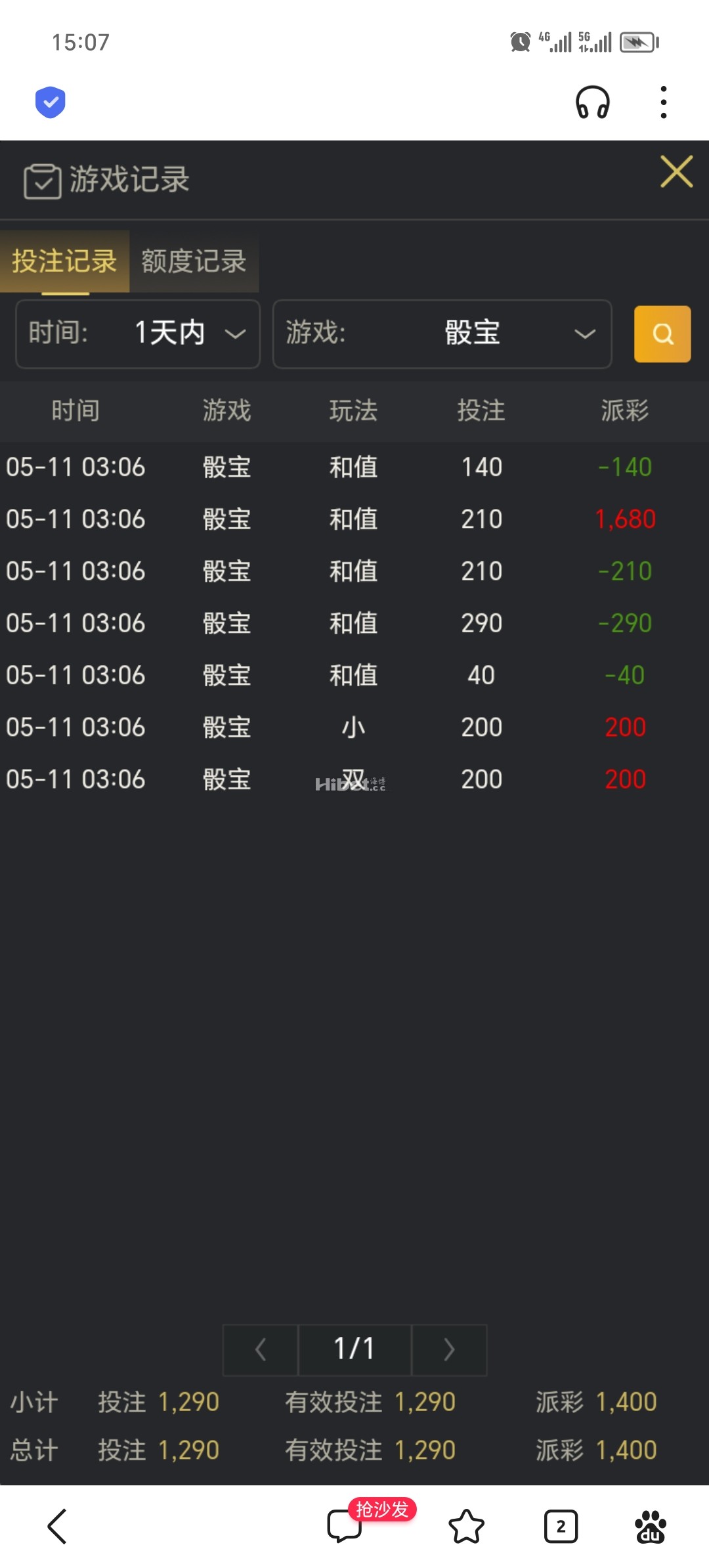Open the headphones icon in the top bar
Image resolution: width=709 pixels, height=1568 pixels.
pyautogui.click(x=593, y=102)
